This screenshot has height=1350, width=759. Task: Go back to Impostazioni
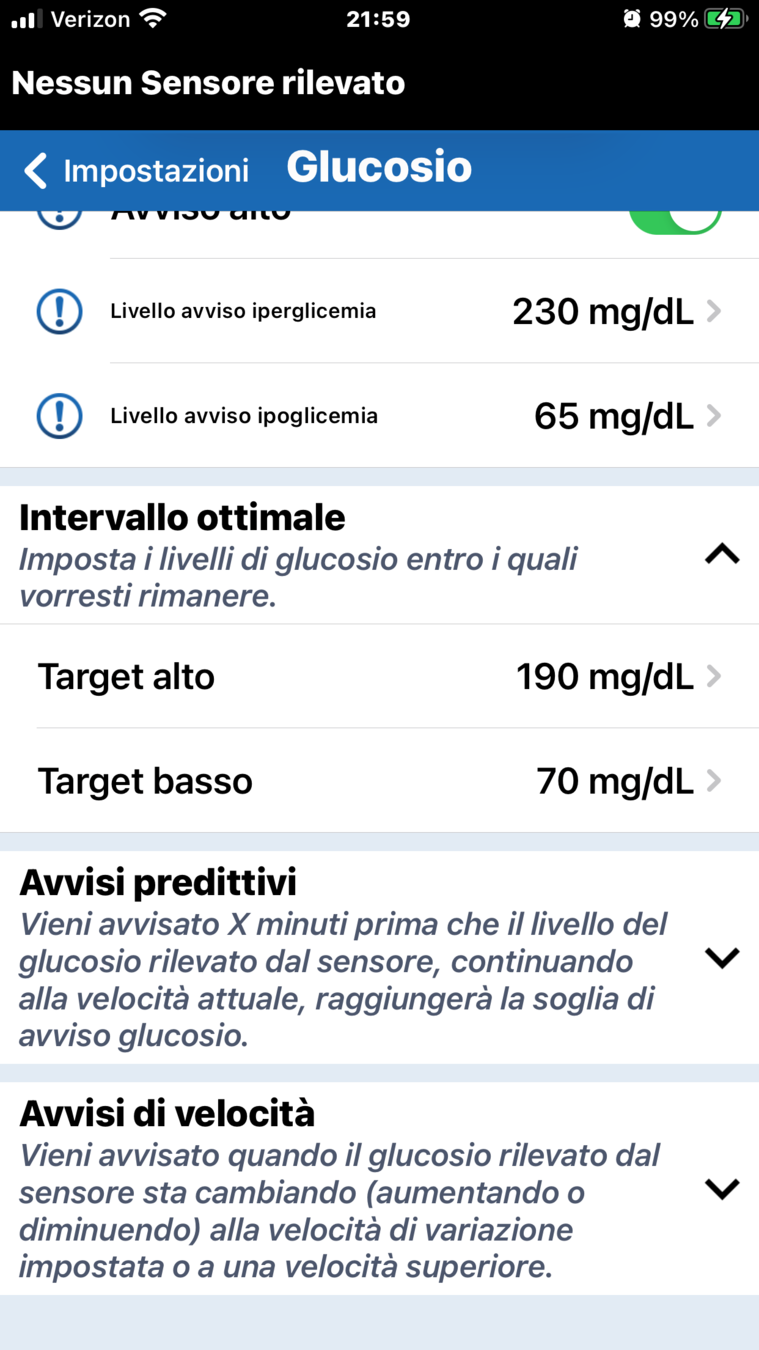point(135,170)
